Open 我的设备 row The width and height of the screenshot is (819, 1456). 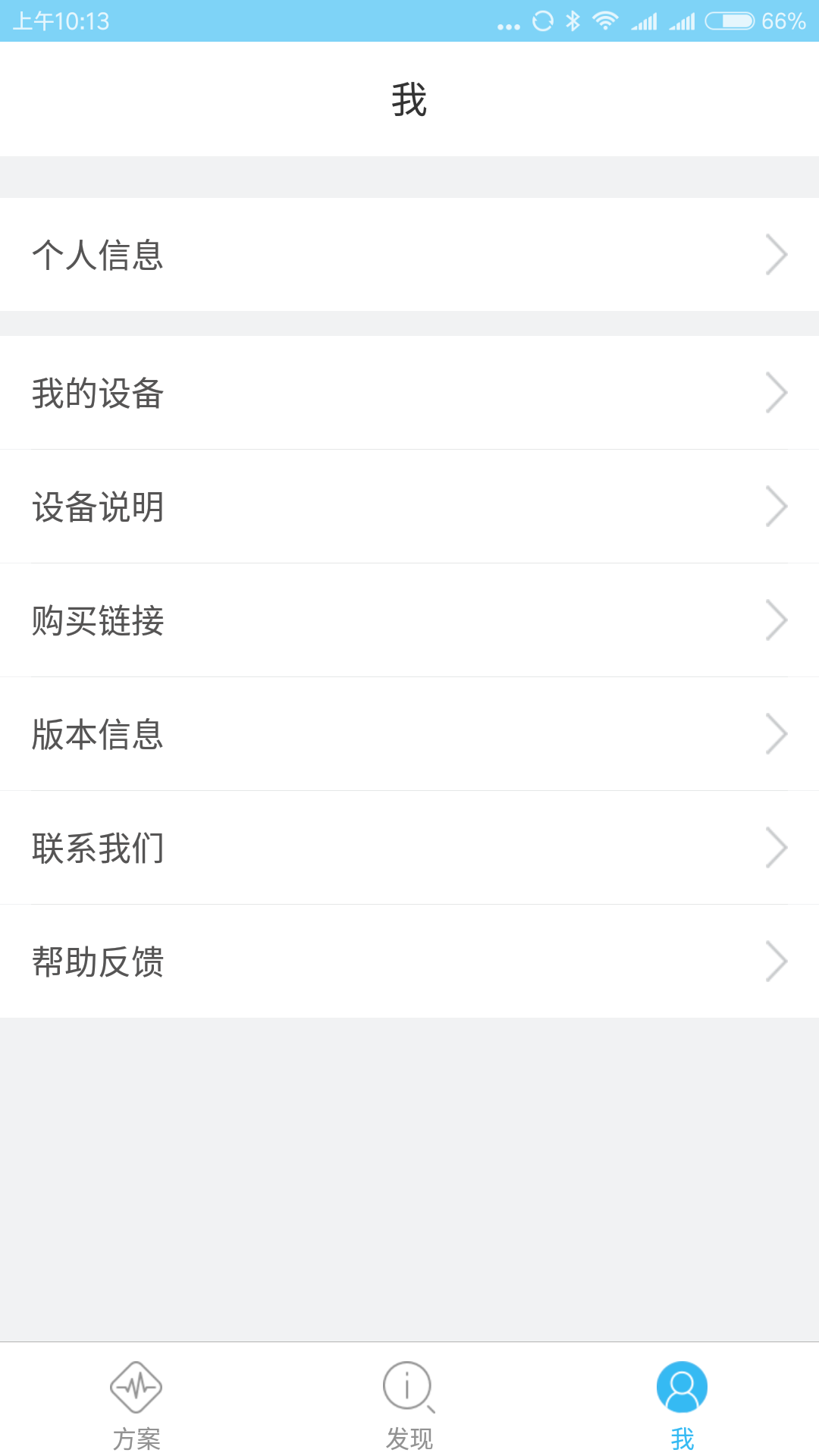(409, 393)
